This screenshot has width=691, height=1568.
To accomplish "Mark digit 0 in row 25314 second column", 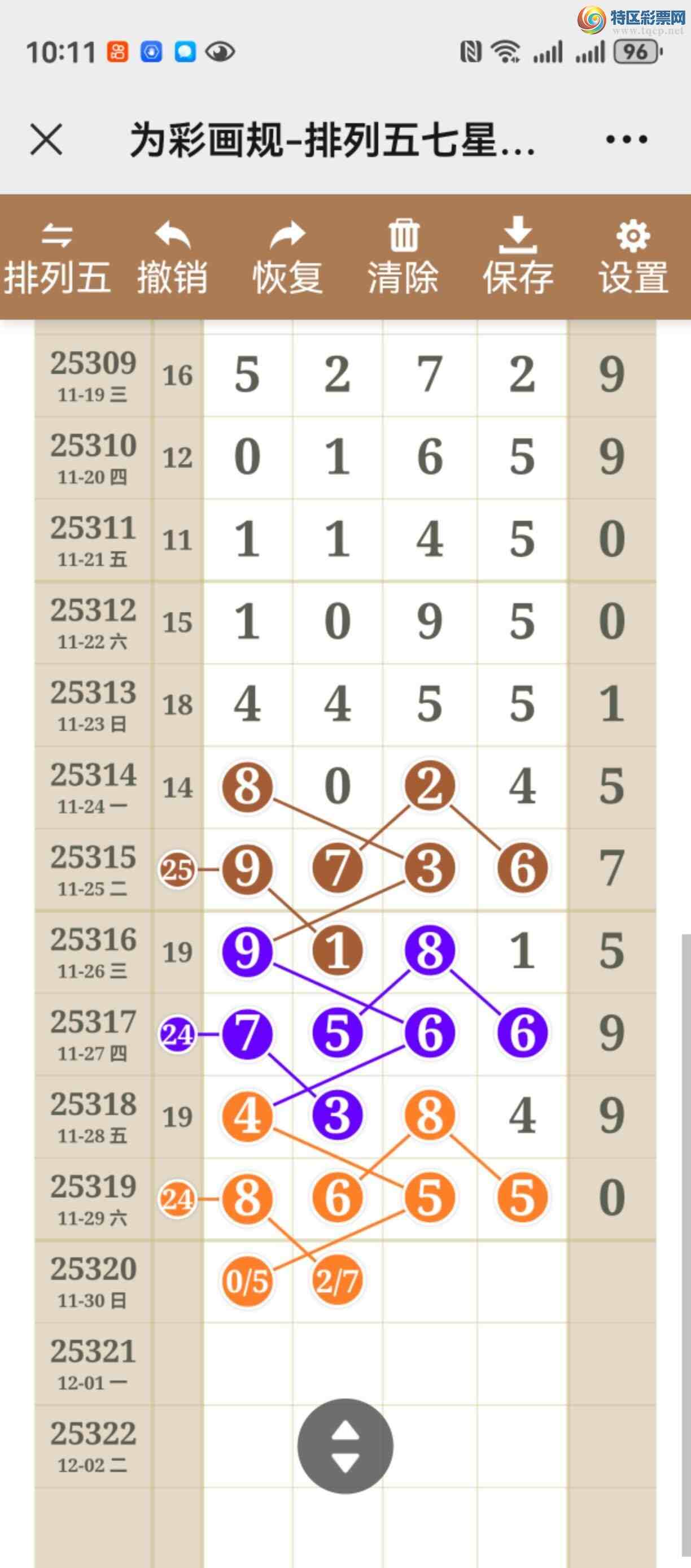I will click(338, 786).
